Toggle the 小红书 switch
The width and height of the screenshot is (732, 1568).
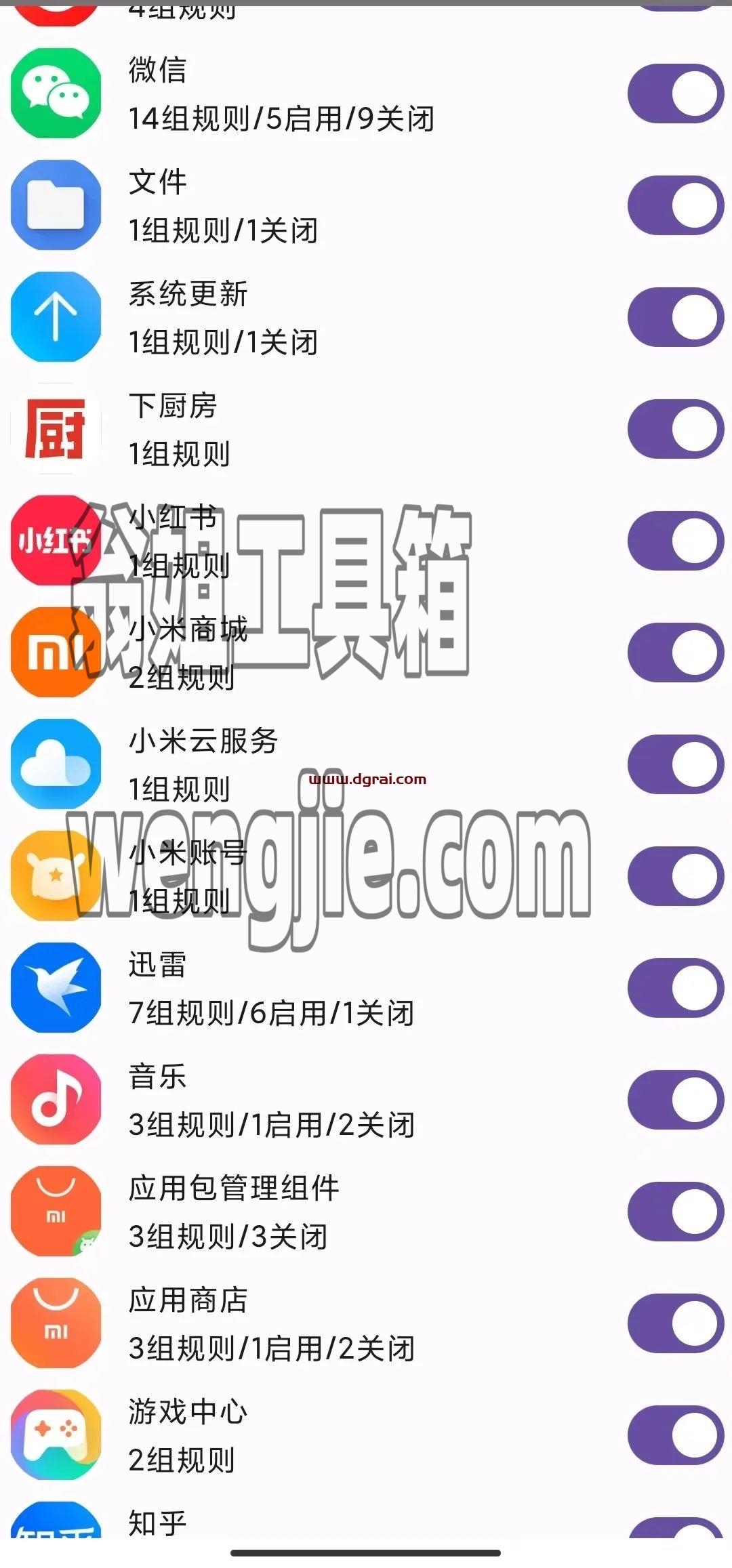(x=676, y=541)
